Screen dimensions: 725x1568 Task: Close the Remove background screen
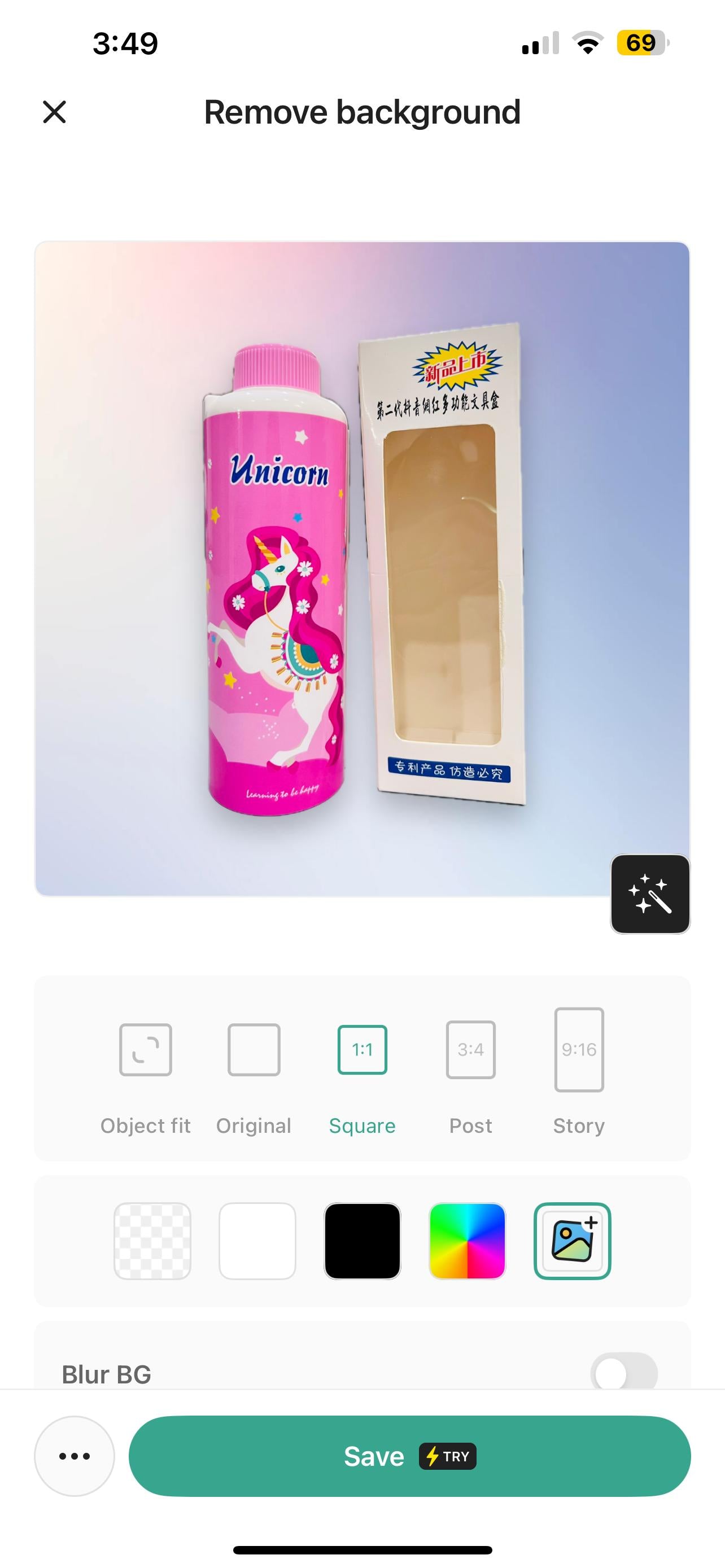[55, 112]
